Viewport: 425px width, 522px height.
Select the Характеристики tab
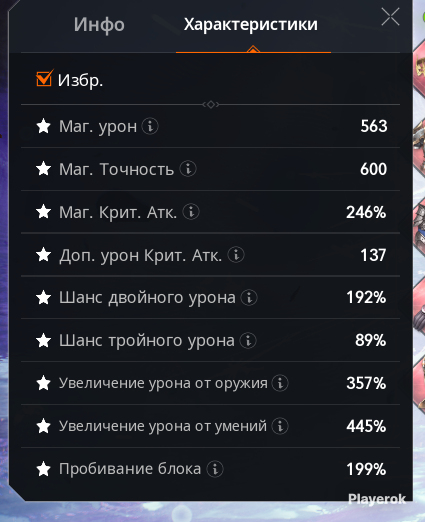pyautogui.click(x=251, y=24)
